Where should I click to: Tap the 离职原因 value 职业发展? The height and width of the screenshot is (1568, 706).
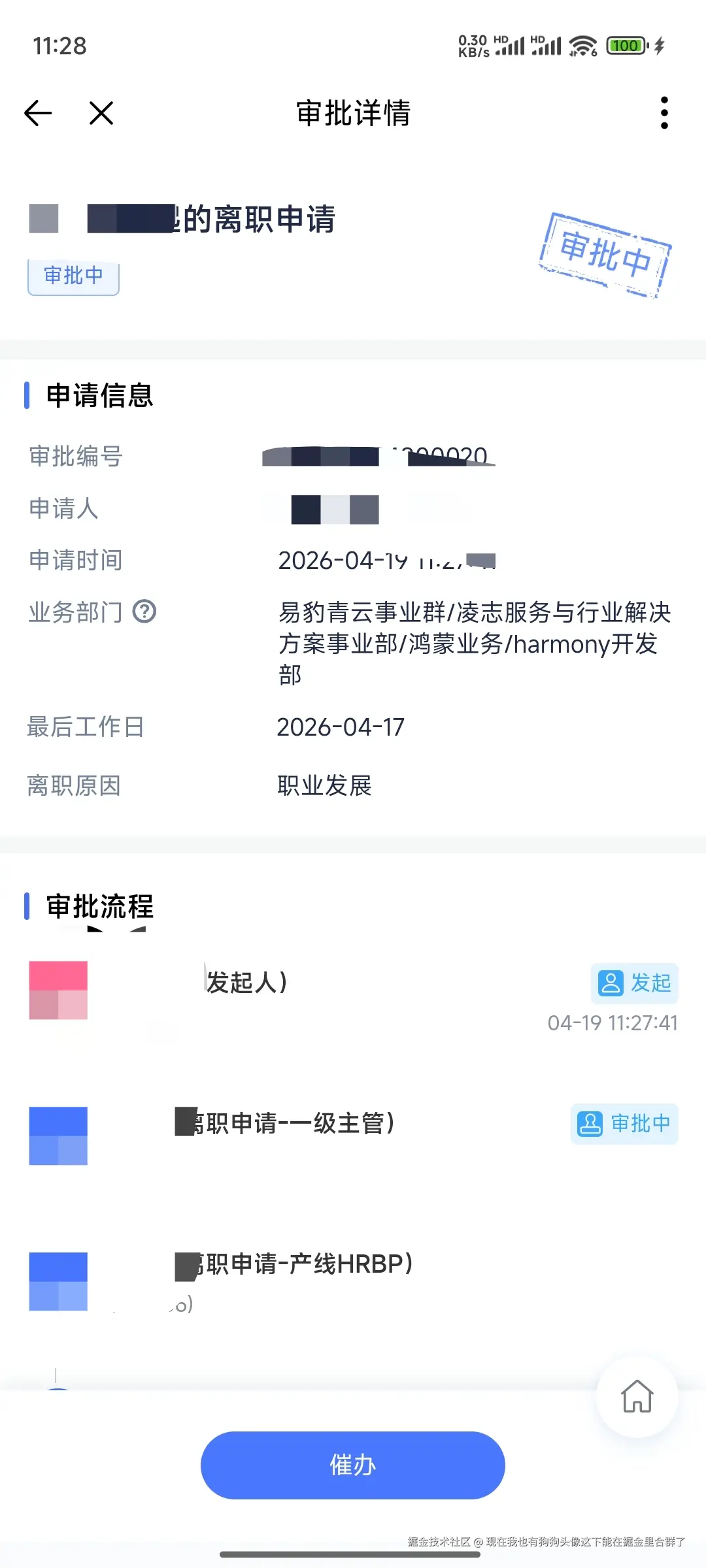[x=324, y=786]
